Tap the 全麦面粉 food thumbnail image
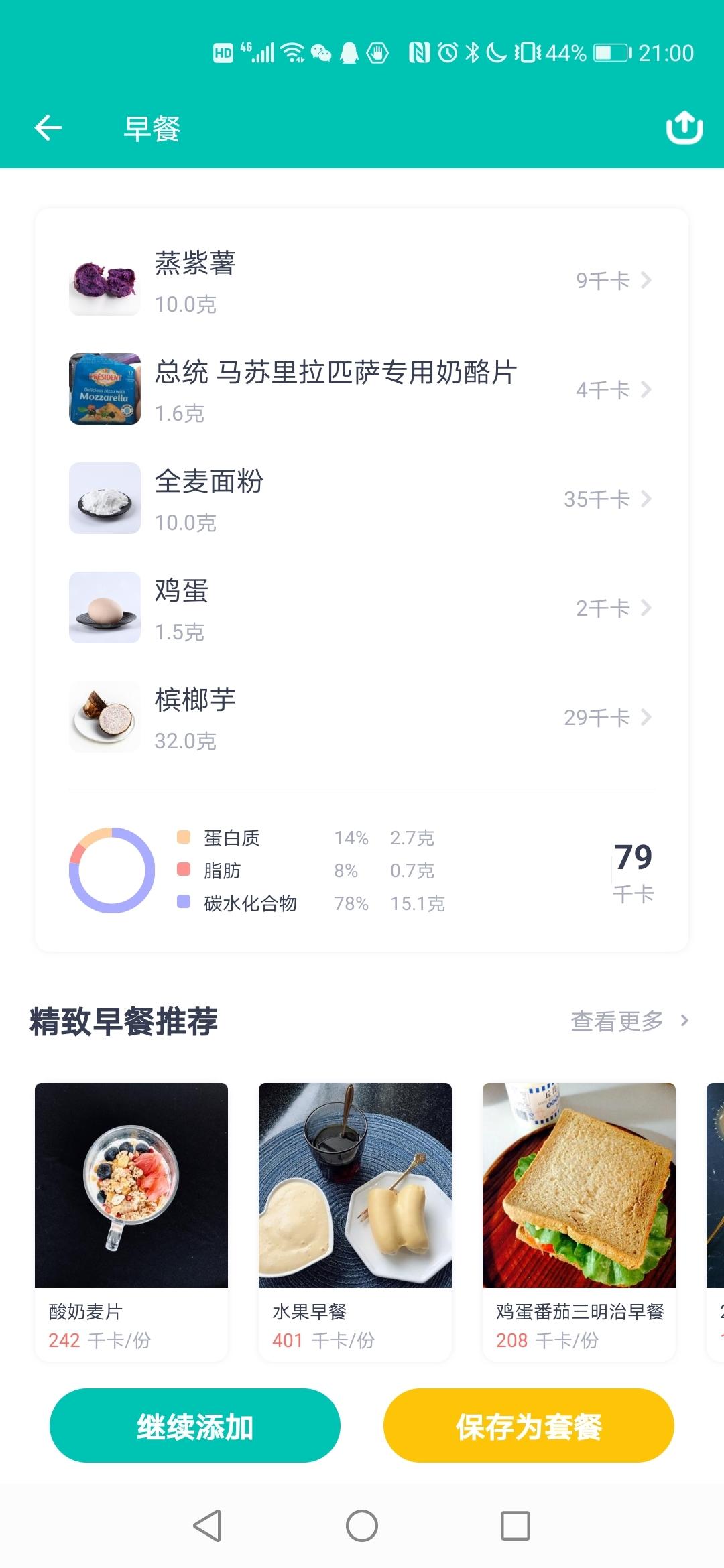Screen dimensions: 724x1568 [x=105, y=497]
